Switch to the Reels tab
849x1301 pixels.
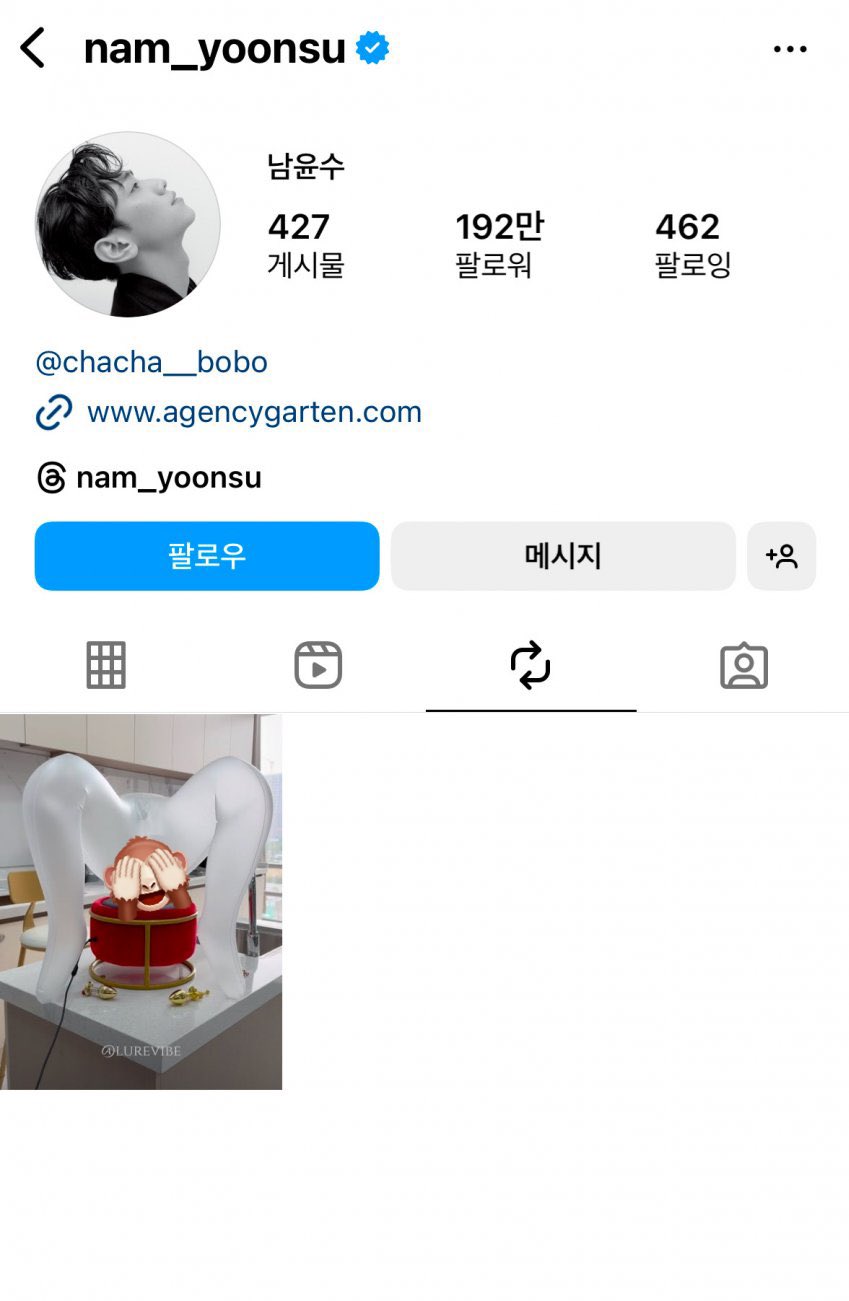click(318, 665)
